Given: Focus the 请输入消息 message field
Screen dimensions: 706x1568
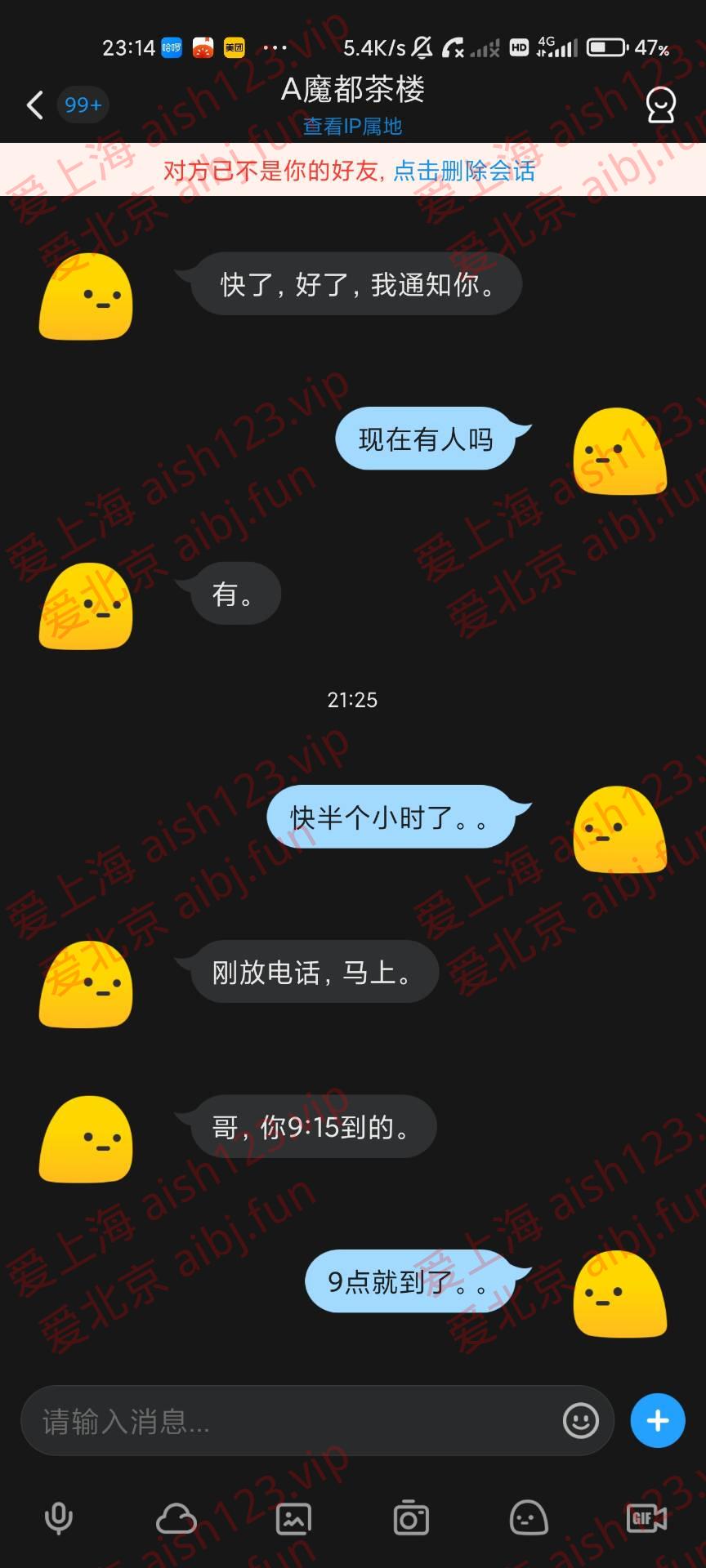Looking at the screenshot, I should click(294, 1422).
